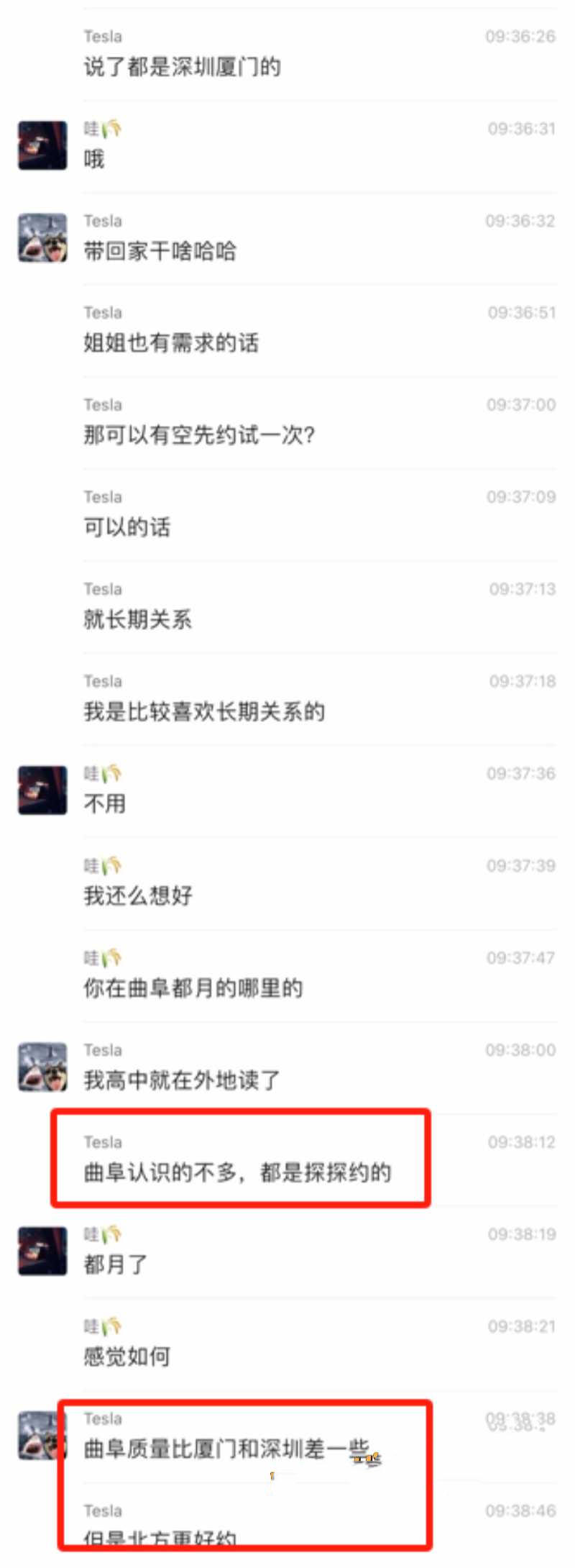This screenshot has height=1568, width=575.
Task: Click Tesla's shark avatar near 09:38:38
Action: tap(41, 1434)
